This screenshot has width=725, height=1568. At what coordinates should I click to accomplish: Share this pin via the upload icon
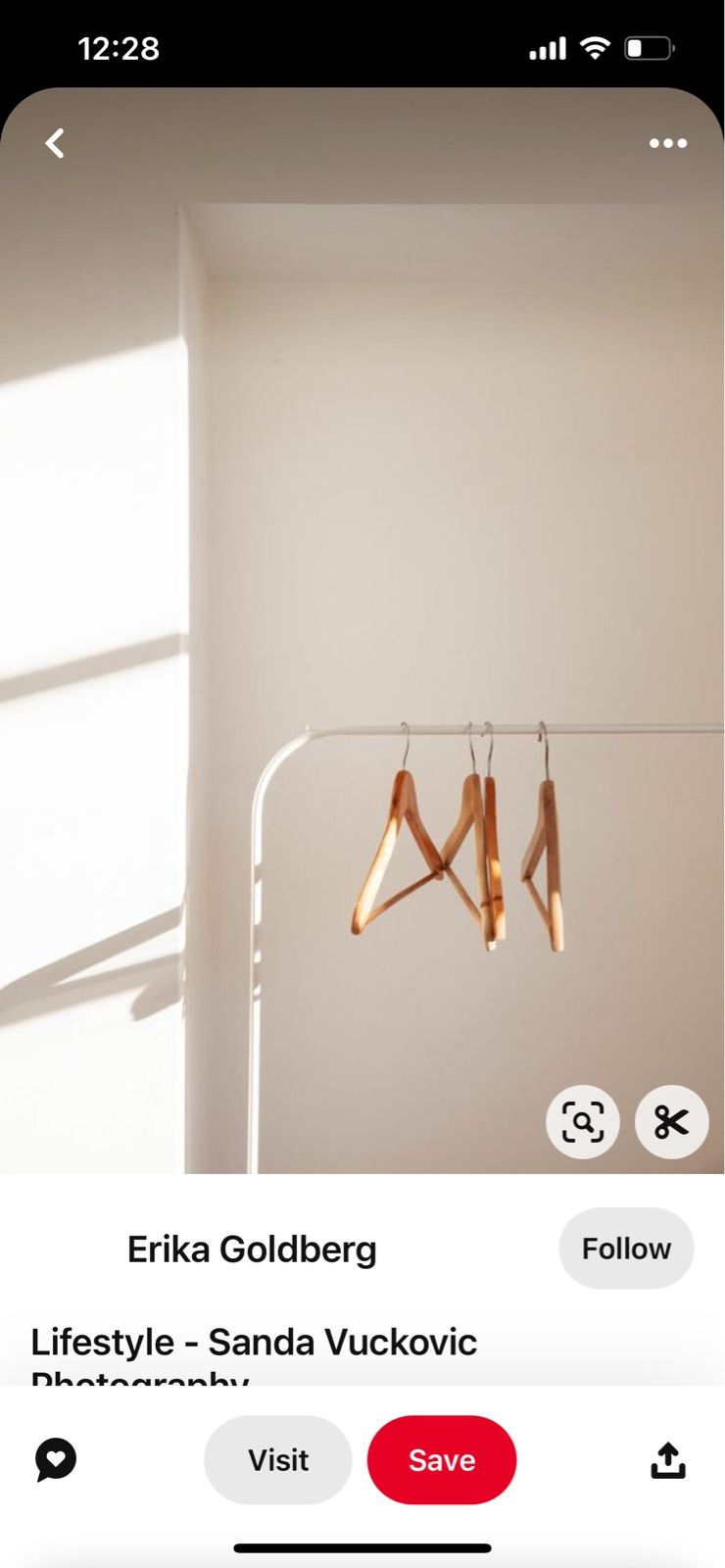coord(668,1459)
